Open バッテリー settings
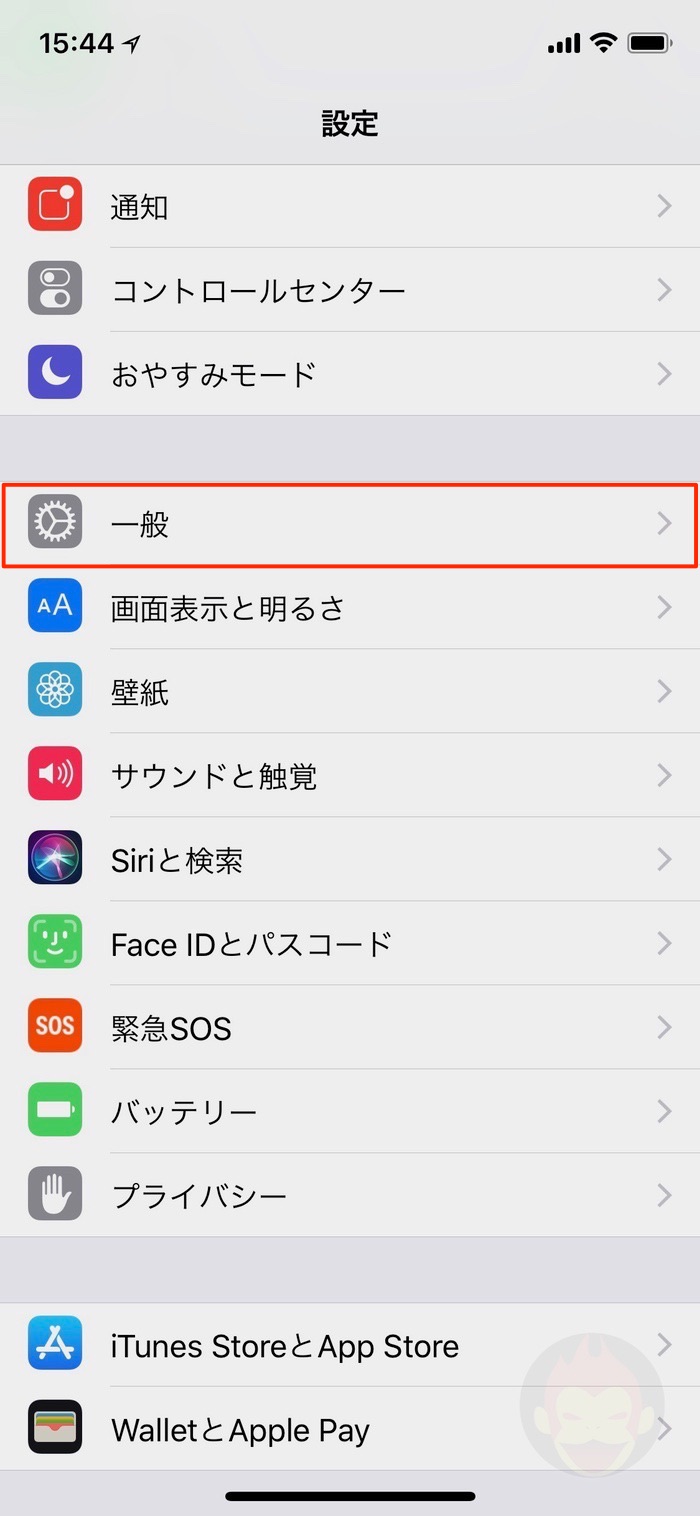Screen dimensions: 700x1516 pos(350,1112)
